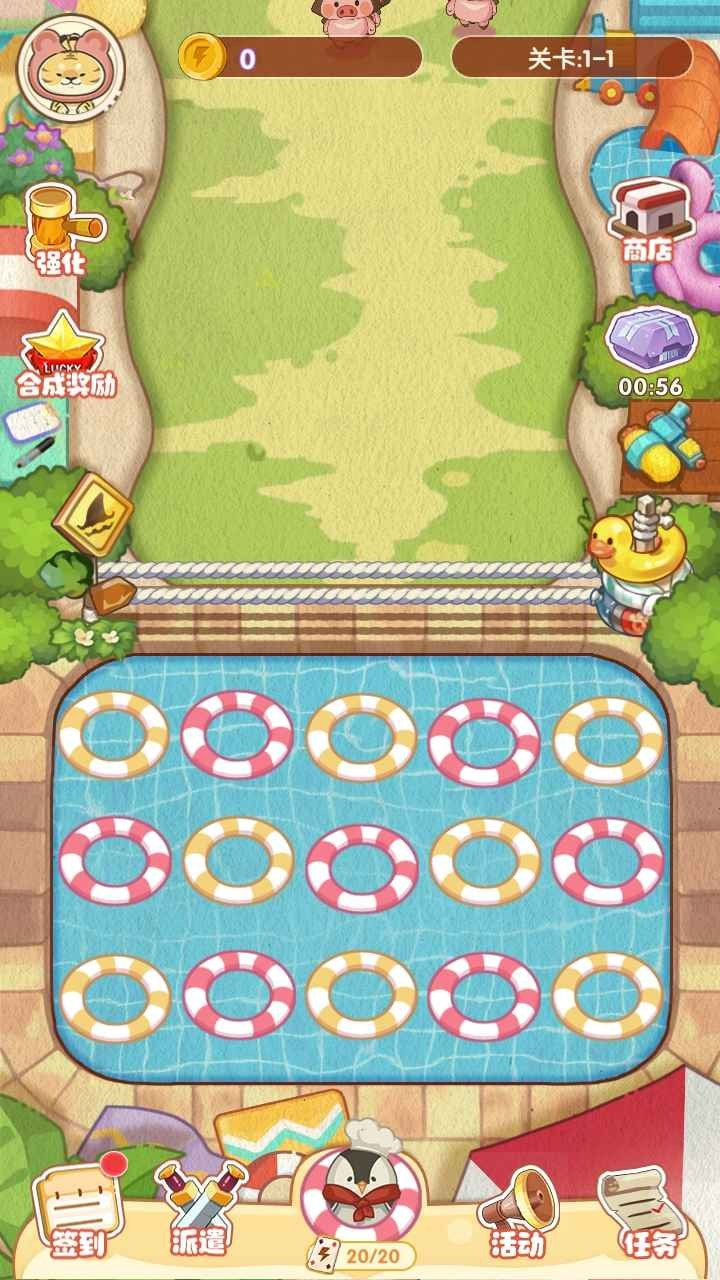
Task: Open the player avatar profile
Action: click(71, 69)
